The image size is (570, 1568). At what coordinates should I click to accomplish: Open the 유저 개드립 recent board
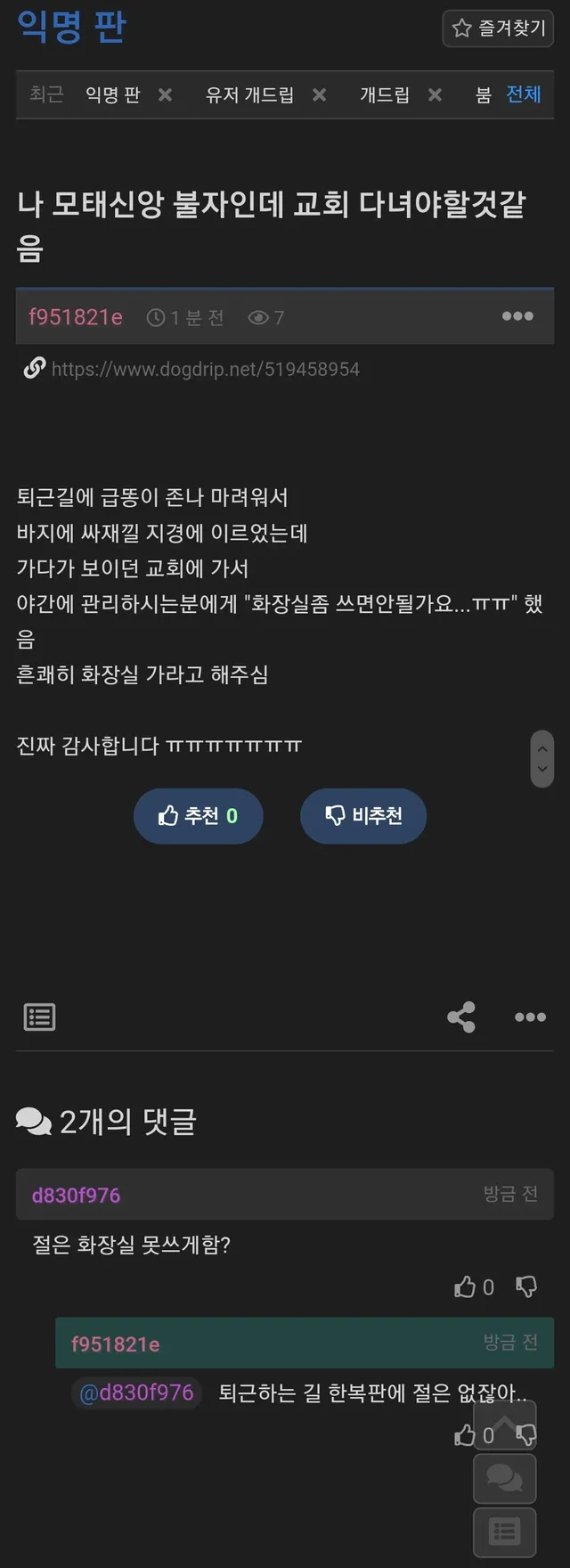click(x=249, y=94)
